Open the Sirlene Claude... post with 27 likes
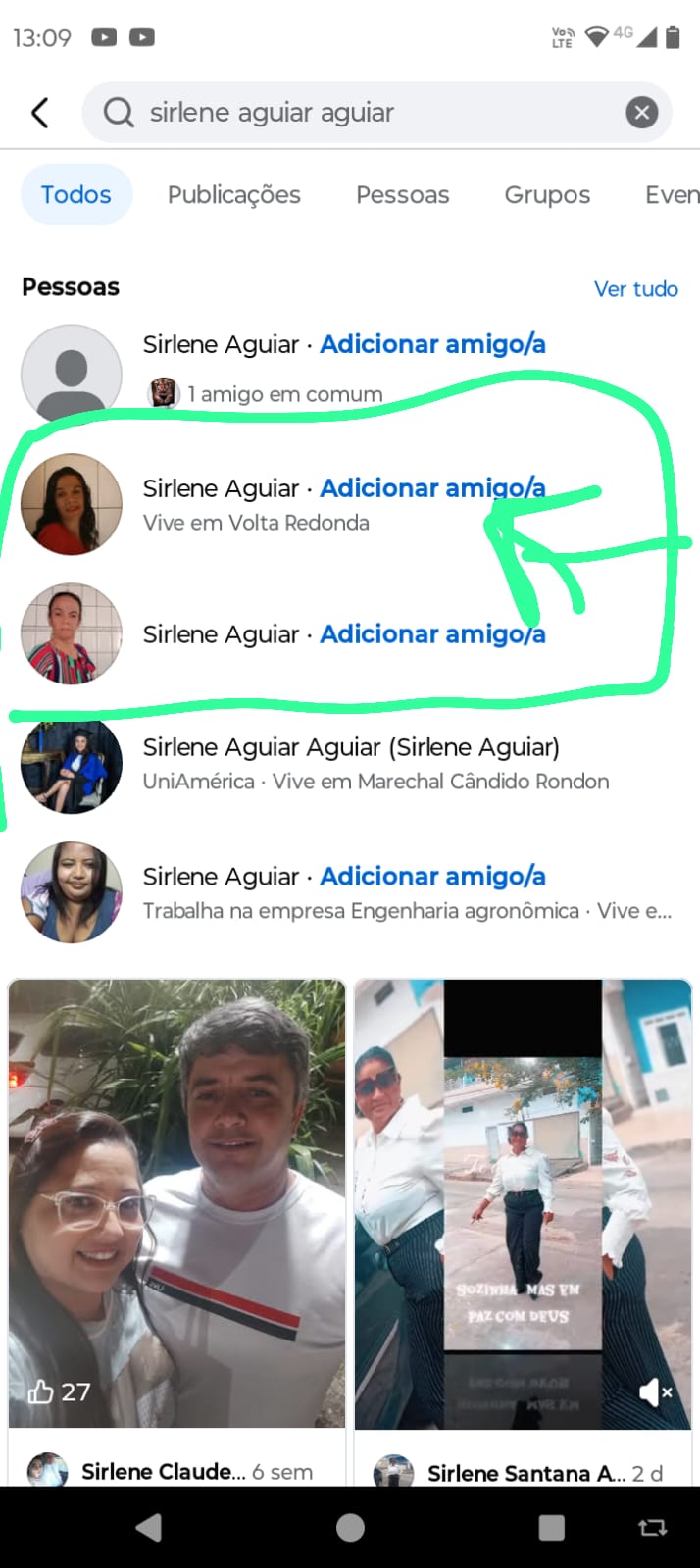Viewport: 700px width, 1568px height. 176,1202
